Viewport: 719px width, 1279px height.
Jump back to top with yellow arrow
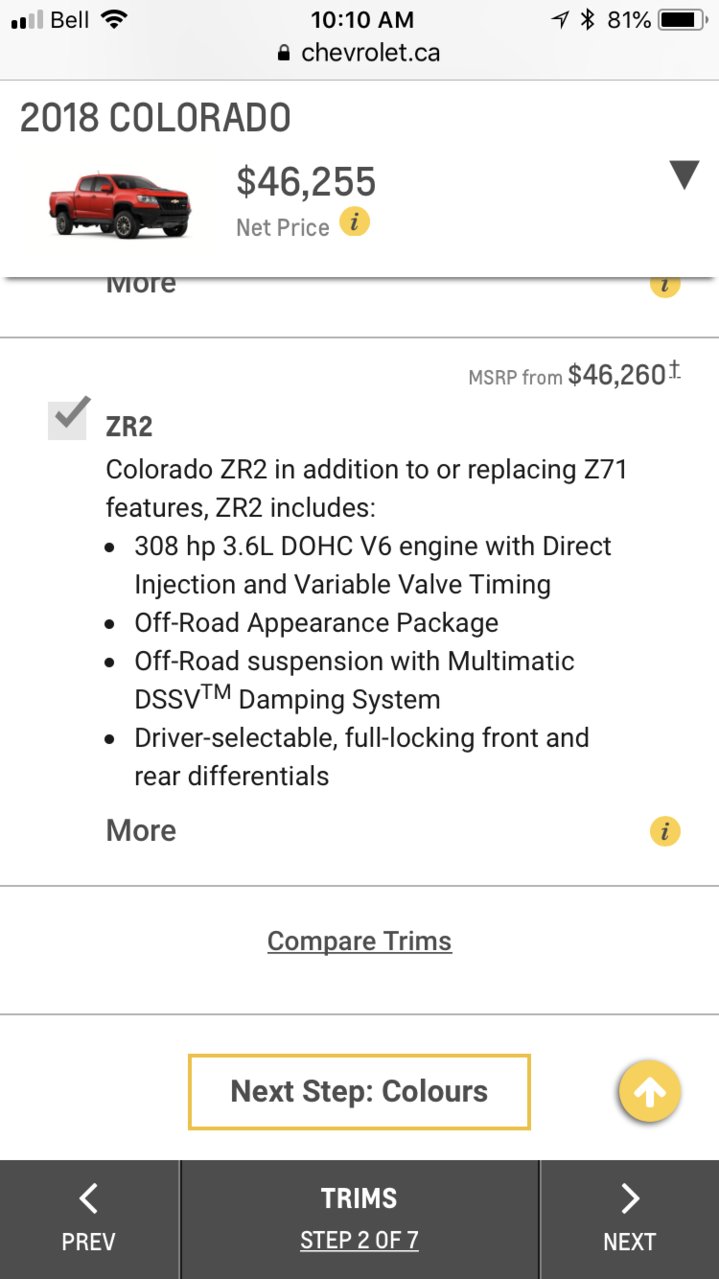[650, 1092]
